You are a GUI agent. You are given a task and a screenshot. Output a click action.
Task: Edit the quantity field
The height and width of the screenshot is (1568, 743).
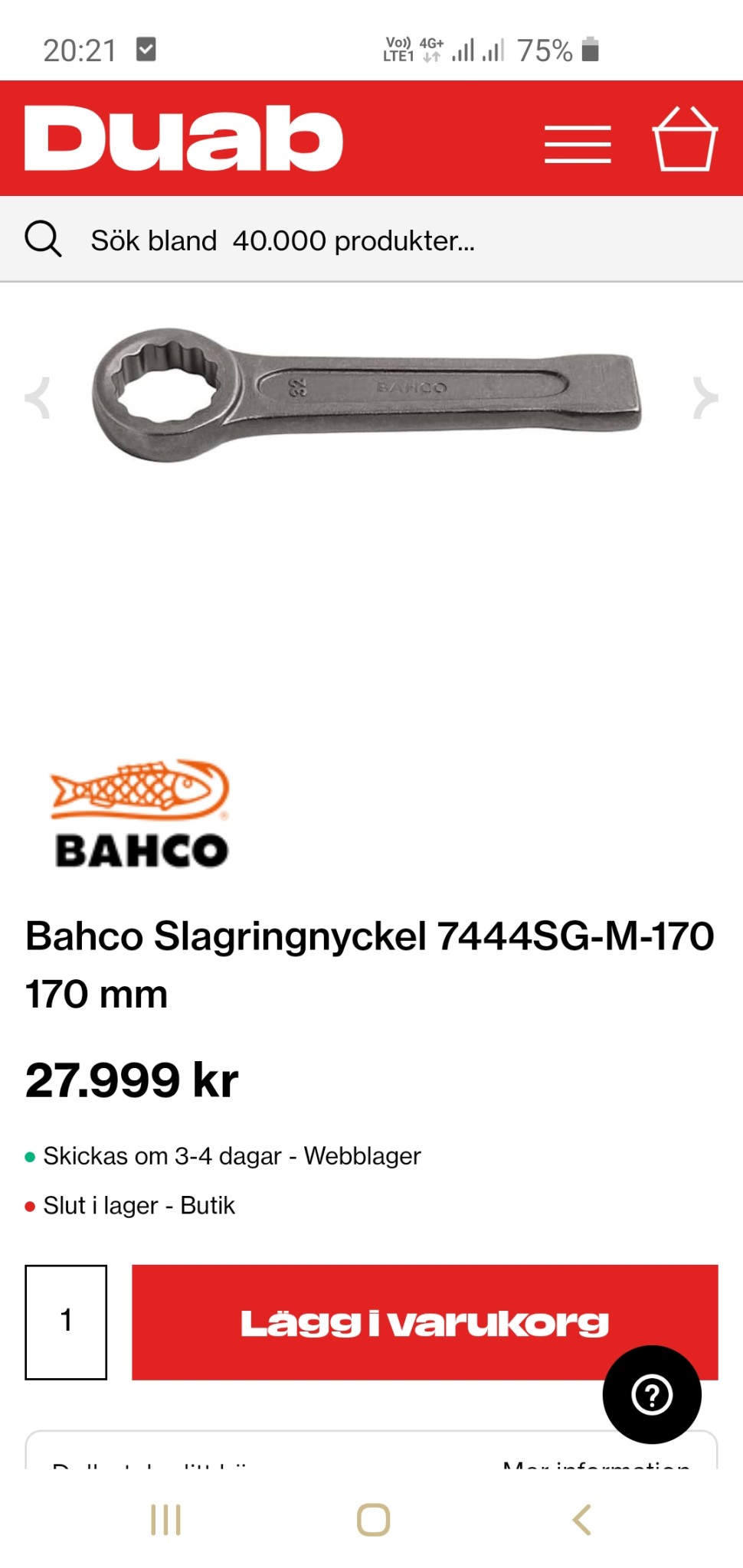point(66,1321)
